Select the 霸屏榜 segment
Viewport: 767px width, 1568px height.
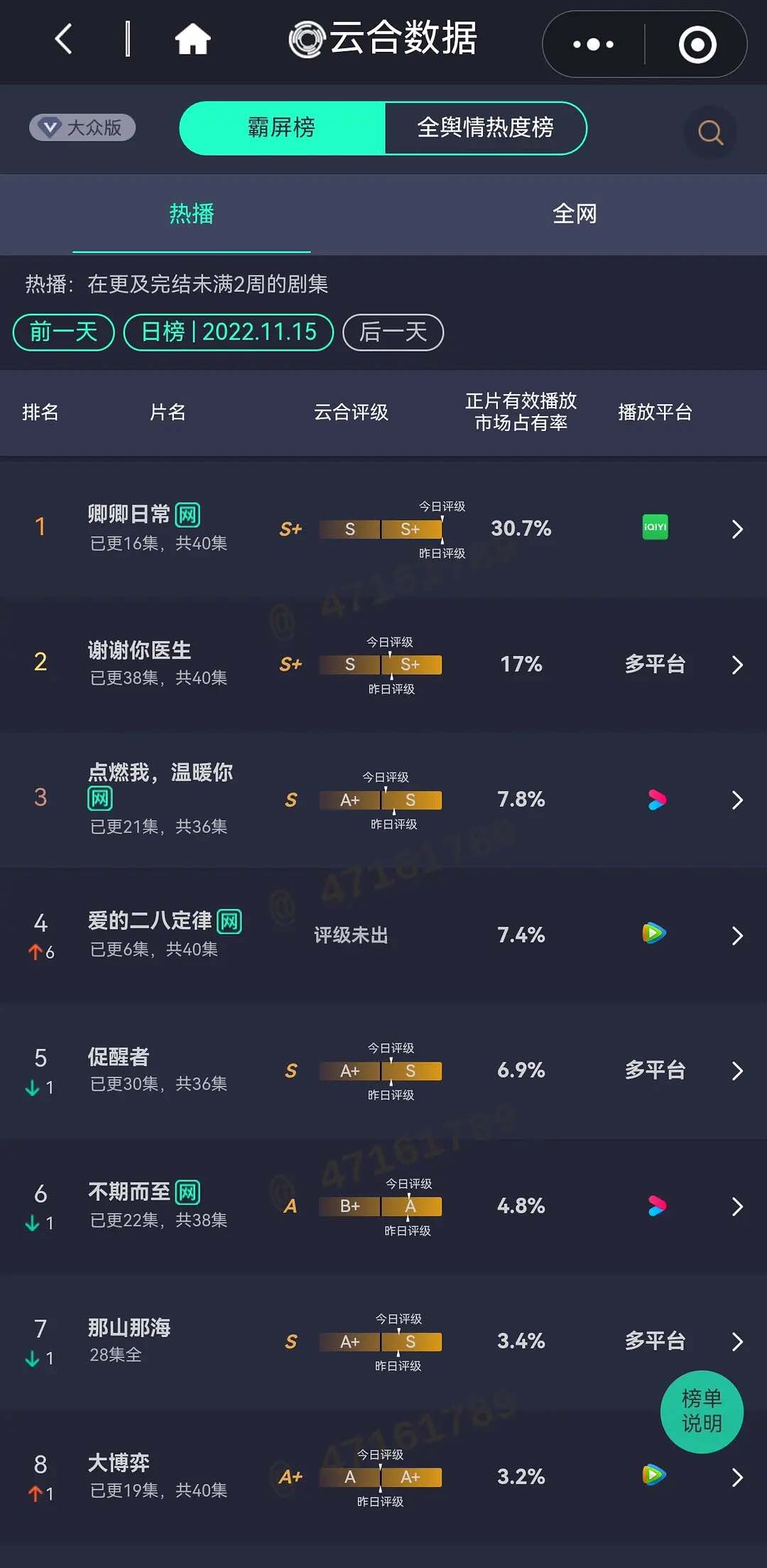(282, 128)
